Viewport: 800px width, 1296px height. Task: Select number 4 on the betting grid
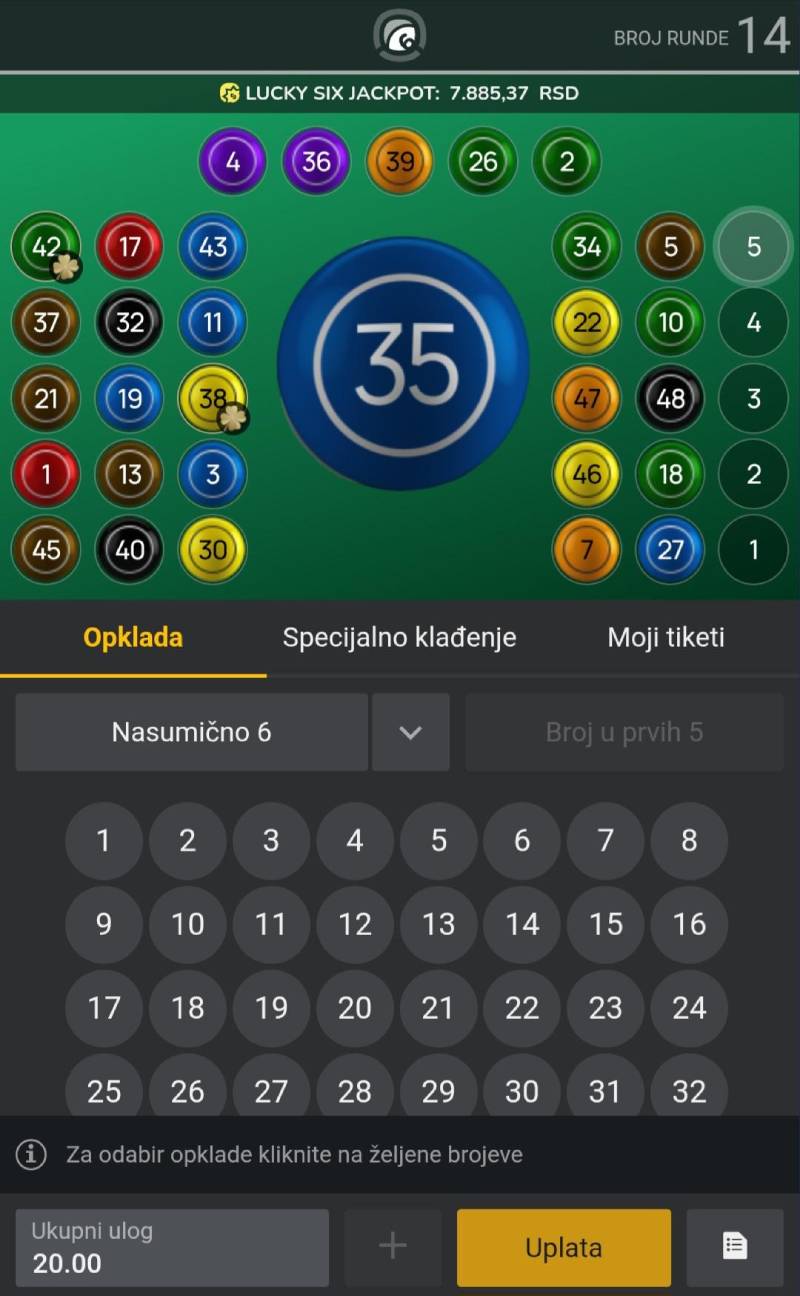(x=355, y=841)
